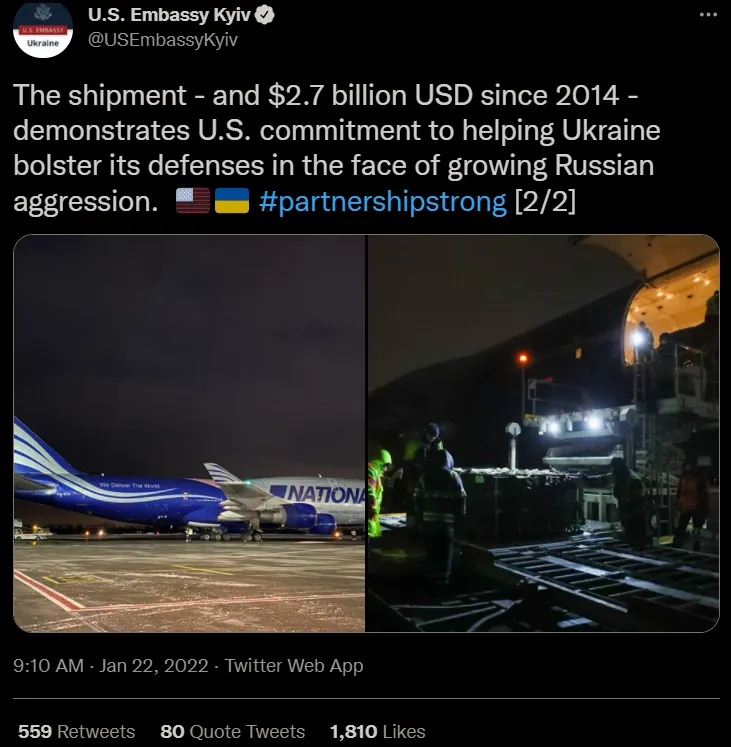Open the #partnershipstrong hashtag

point(382,201)
